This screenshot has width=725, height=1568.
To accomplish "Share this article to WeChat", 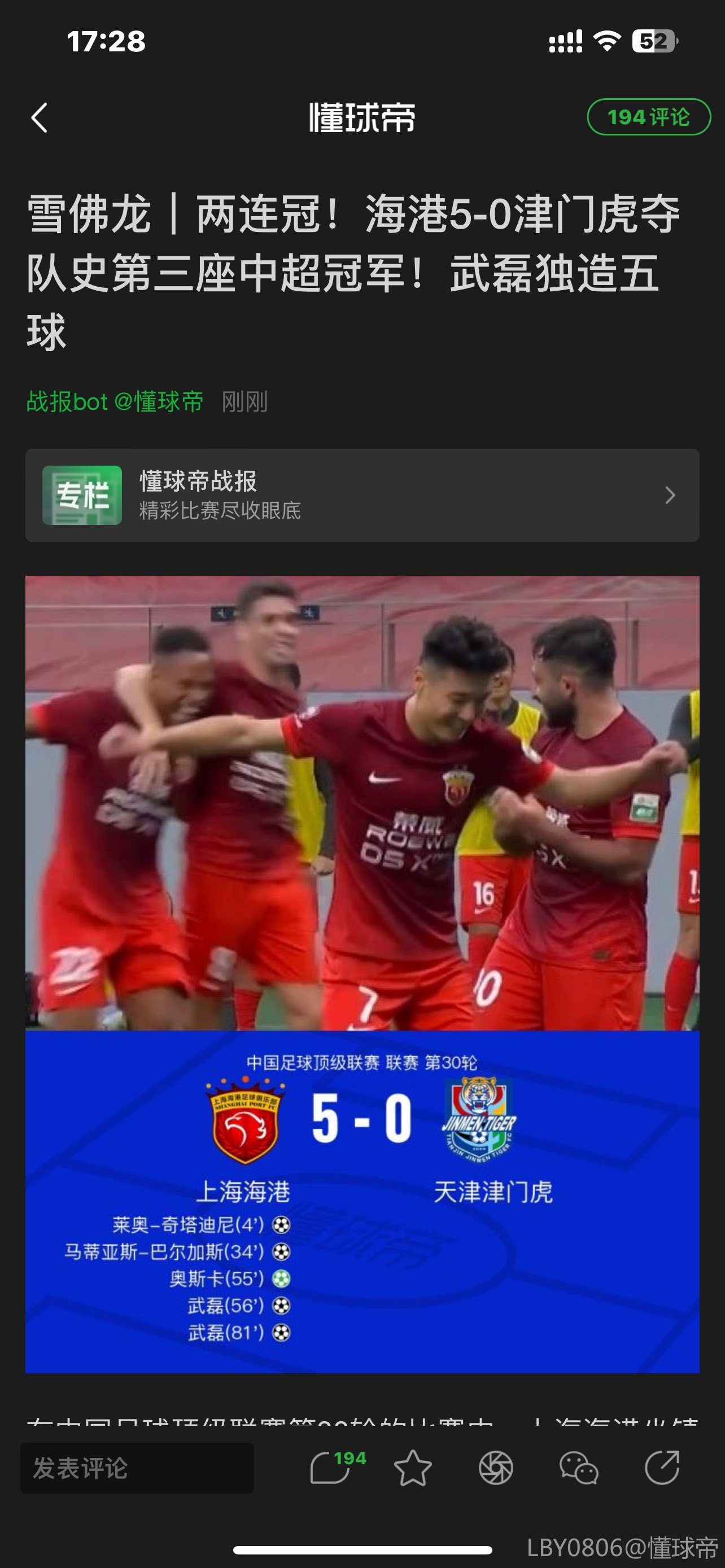I will pos(578,1468).
